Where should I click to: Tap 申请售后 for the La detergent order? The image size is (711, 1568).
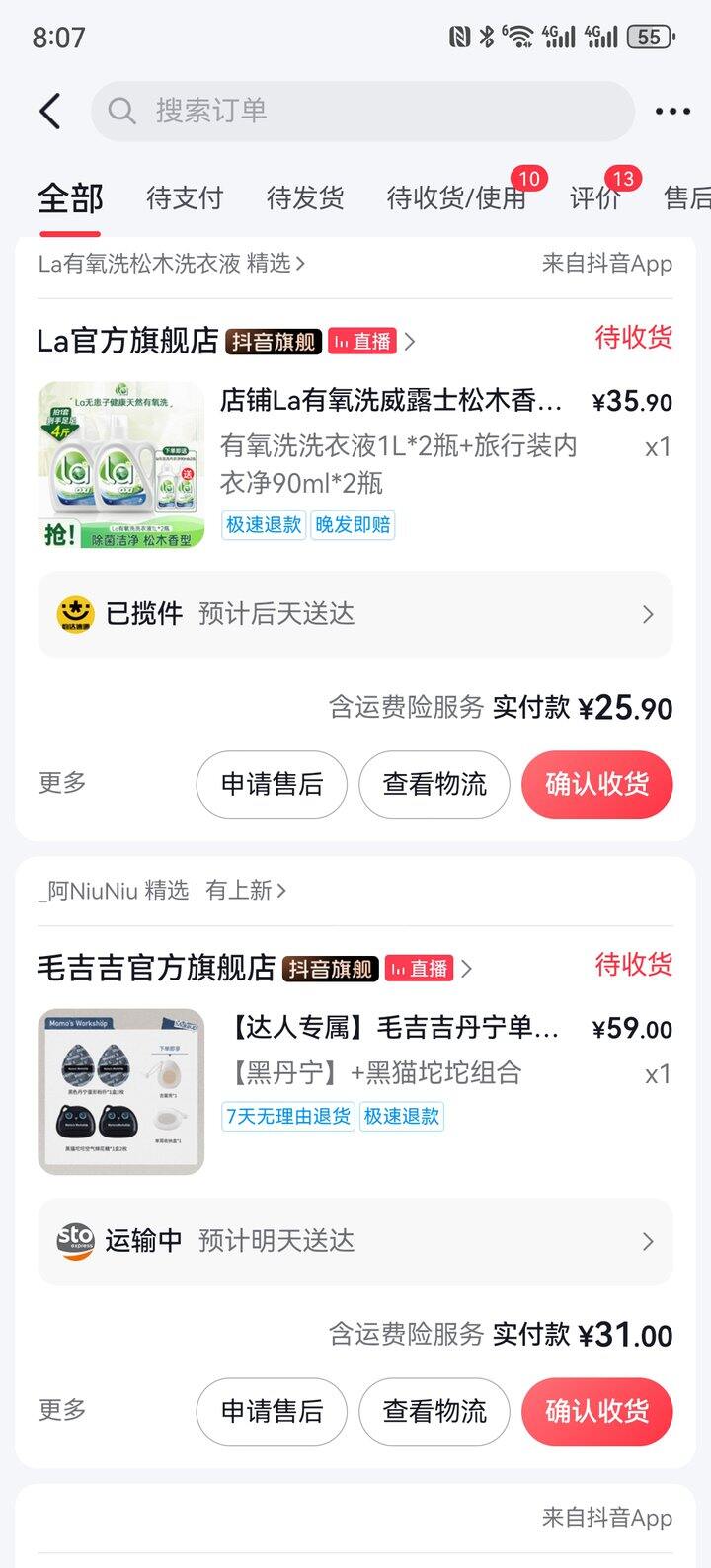[x=272, y=784]
